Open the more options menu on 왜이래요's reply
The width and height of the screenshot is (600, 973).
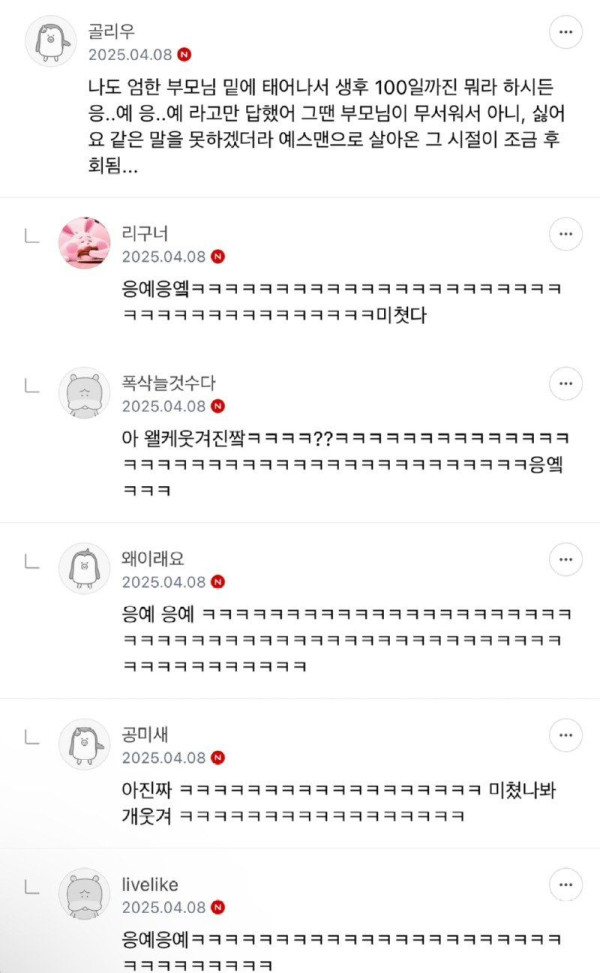(565, 559)
